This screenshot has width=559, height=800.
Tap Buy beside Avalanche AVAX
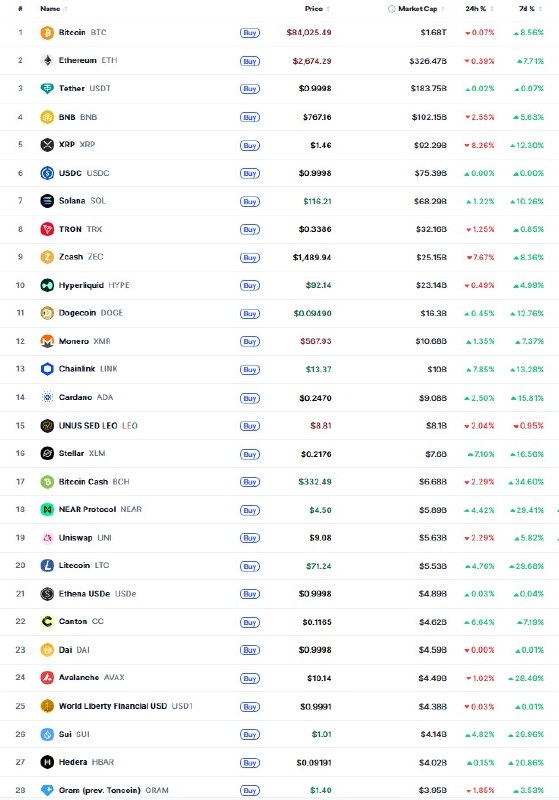(250, 679)
